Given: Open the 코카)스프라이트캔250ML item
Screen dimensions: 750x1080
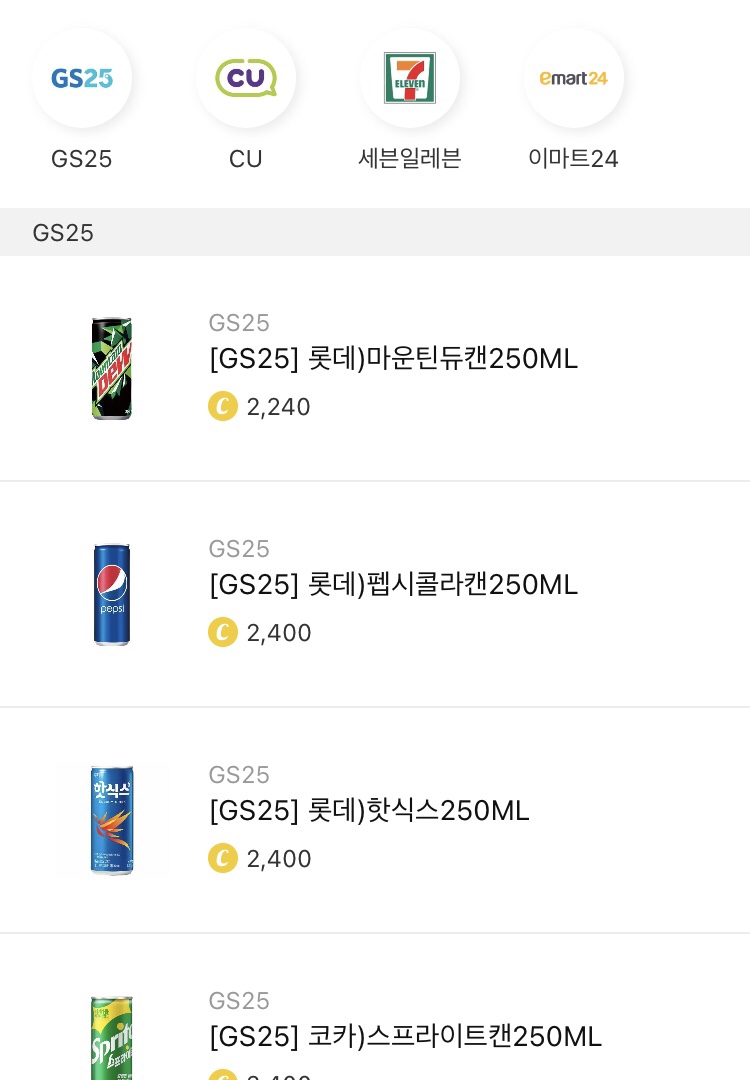Looking at the screenshot, I should pyautogui.click(x=405, y=1037).
